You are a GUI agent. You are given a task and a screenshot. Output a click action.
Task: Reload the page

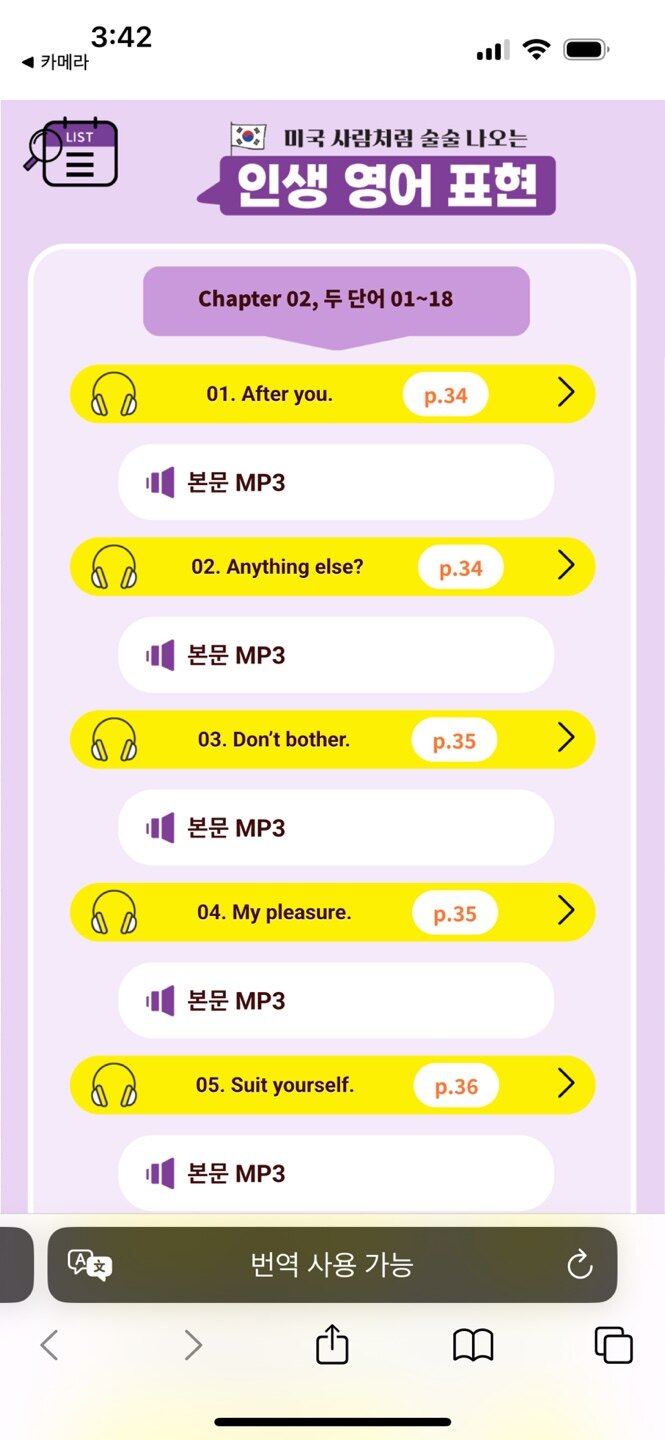(580, 1265)
